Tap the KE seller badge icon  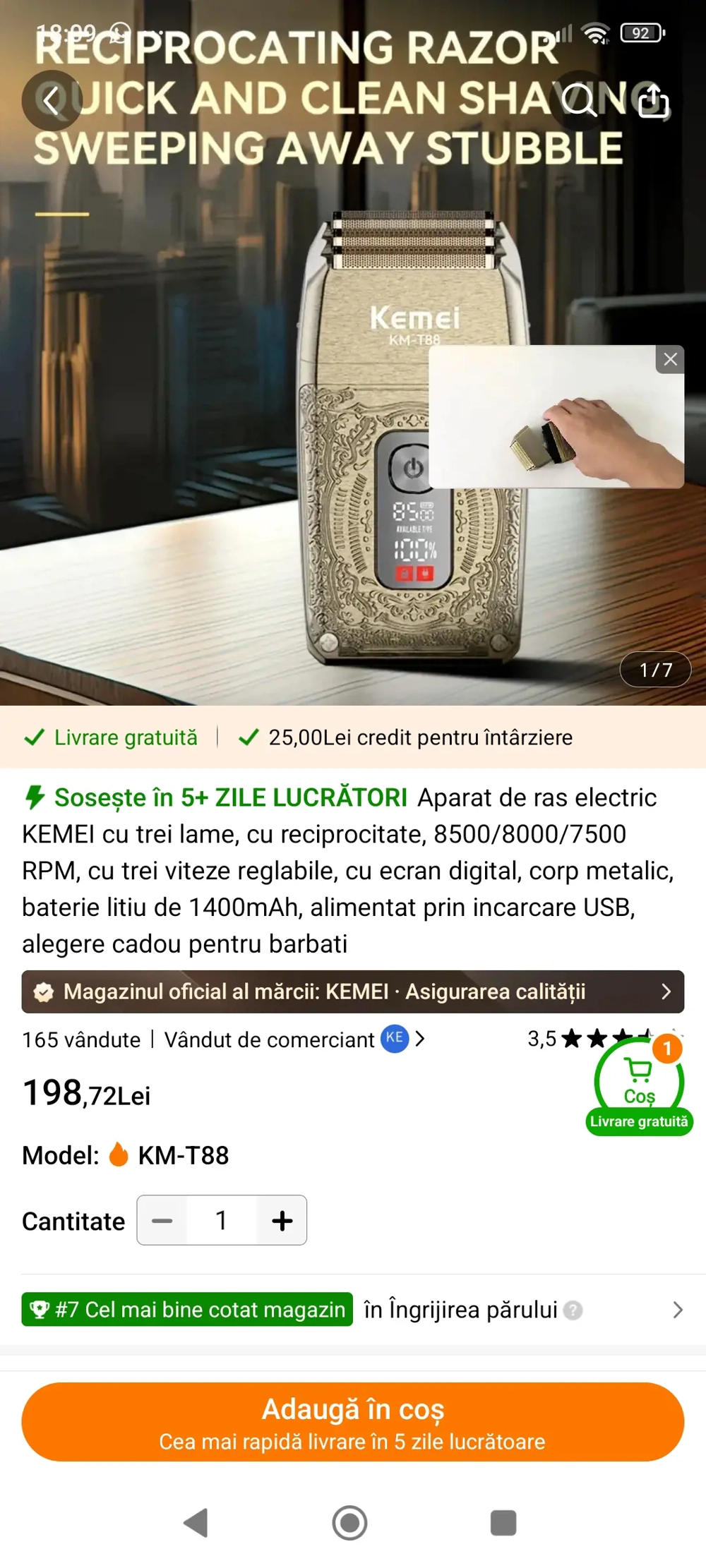point(395,1039)
